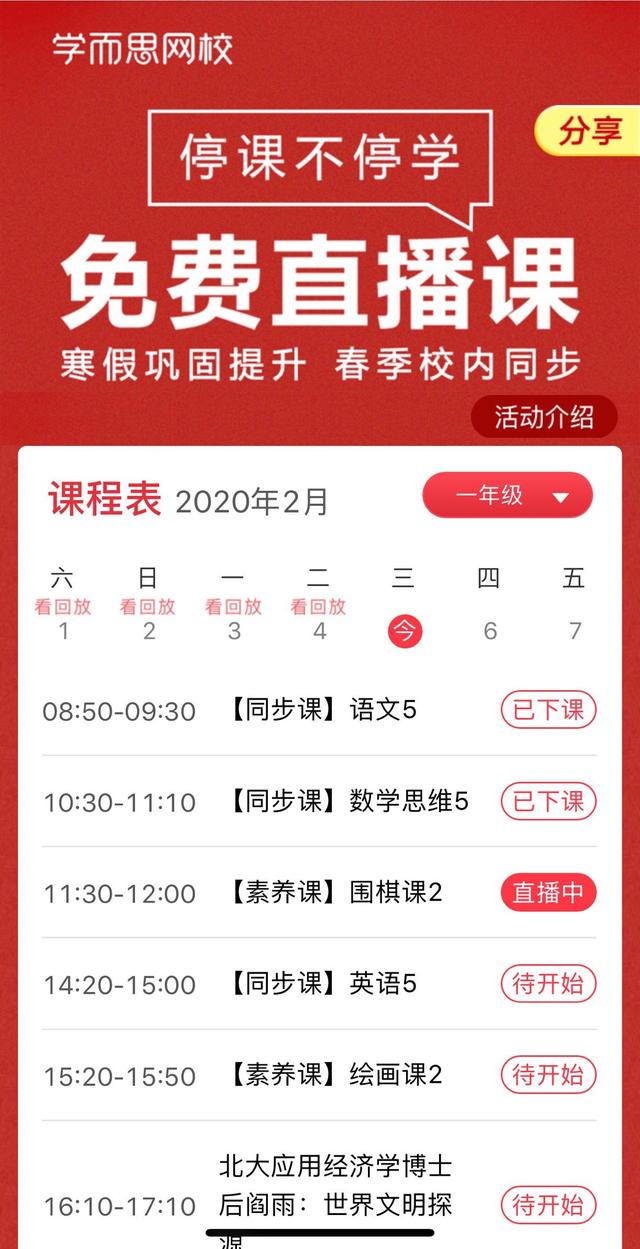Tap 已下课 for the 语文5 class
640x1249 pixels.
[548, 710]
